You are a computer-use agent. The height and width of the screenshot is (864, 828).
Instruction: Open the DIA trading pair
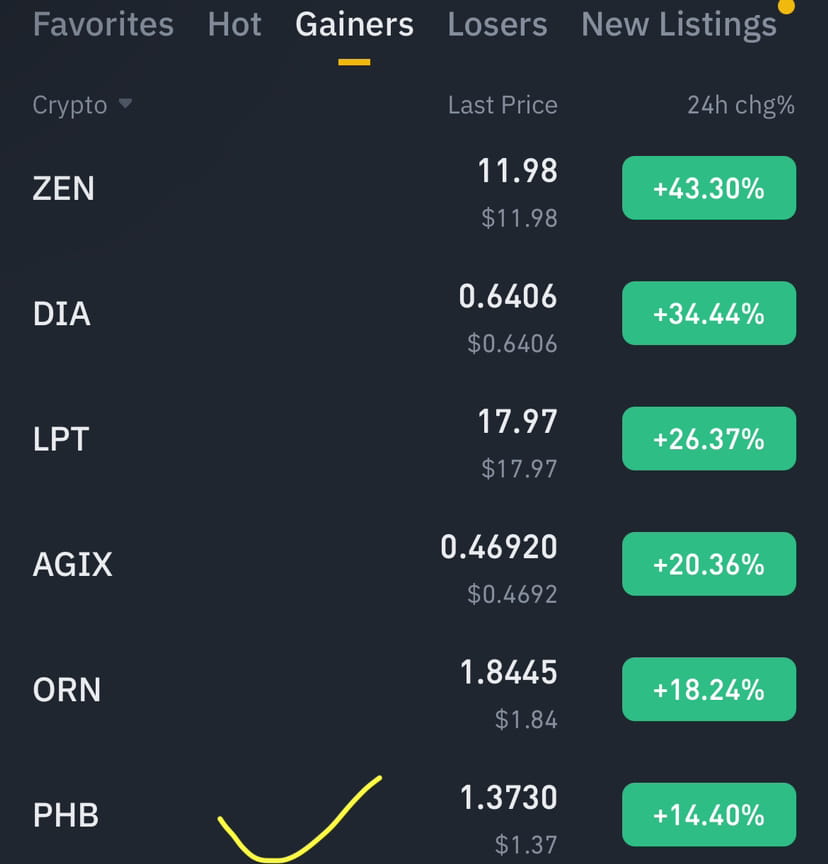[x=61, y=313]
